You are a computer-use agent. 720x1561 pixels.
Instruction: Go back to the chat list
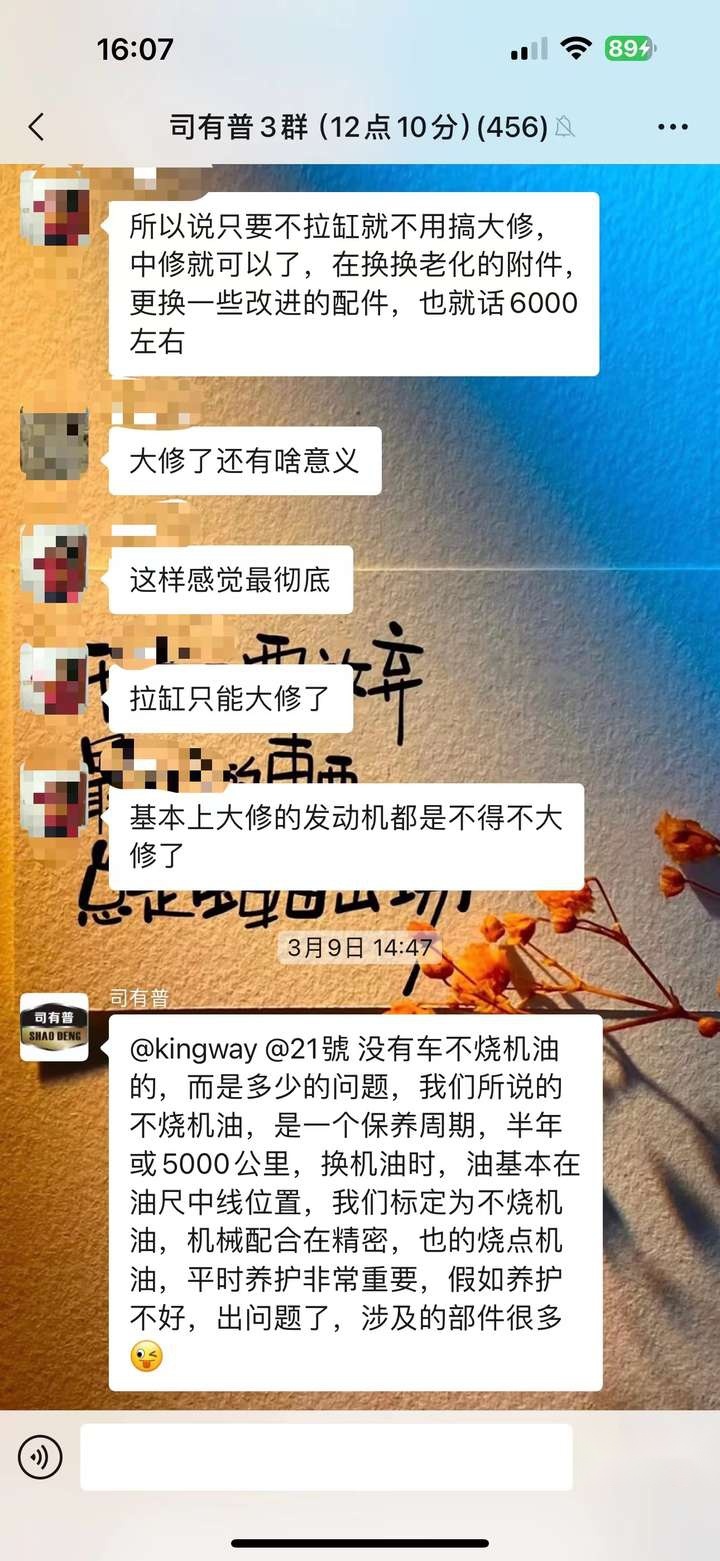(37, 127)
